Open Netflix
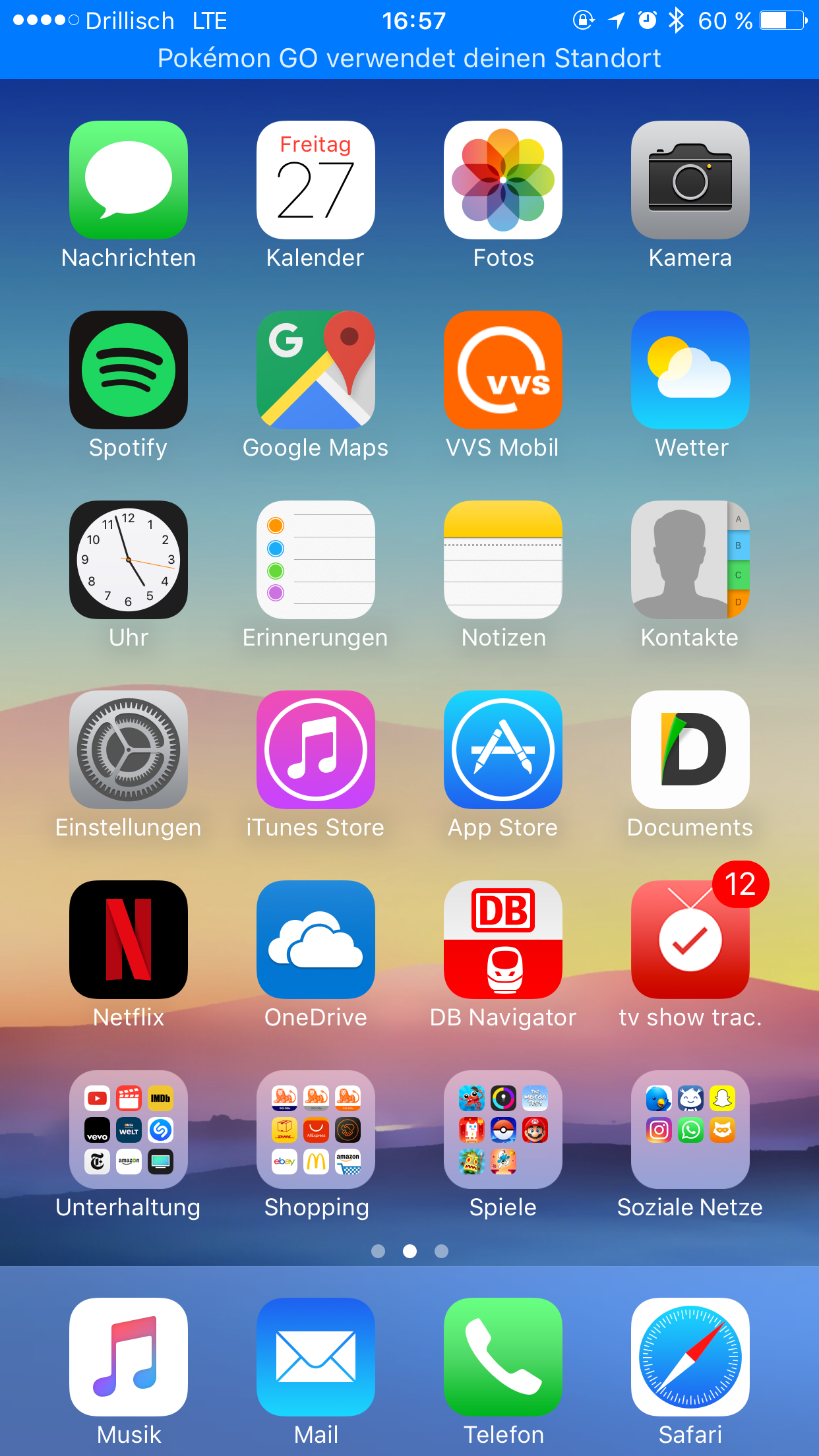The image size is (819, 1456). point(129,940)
